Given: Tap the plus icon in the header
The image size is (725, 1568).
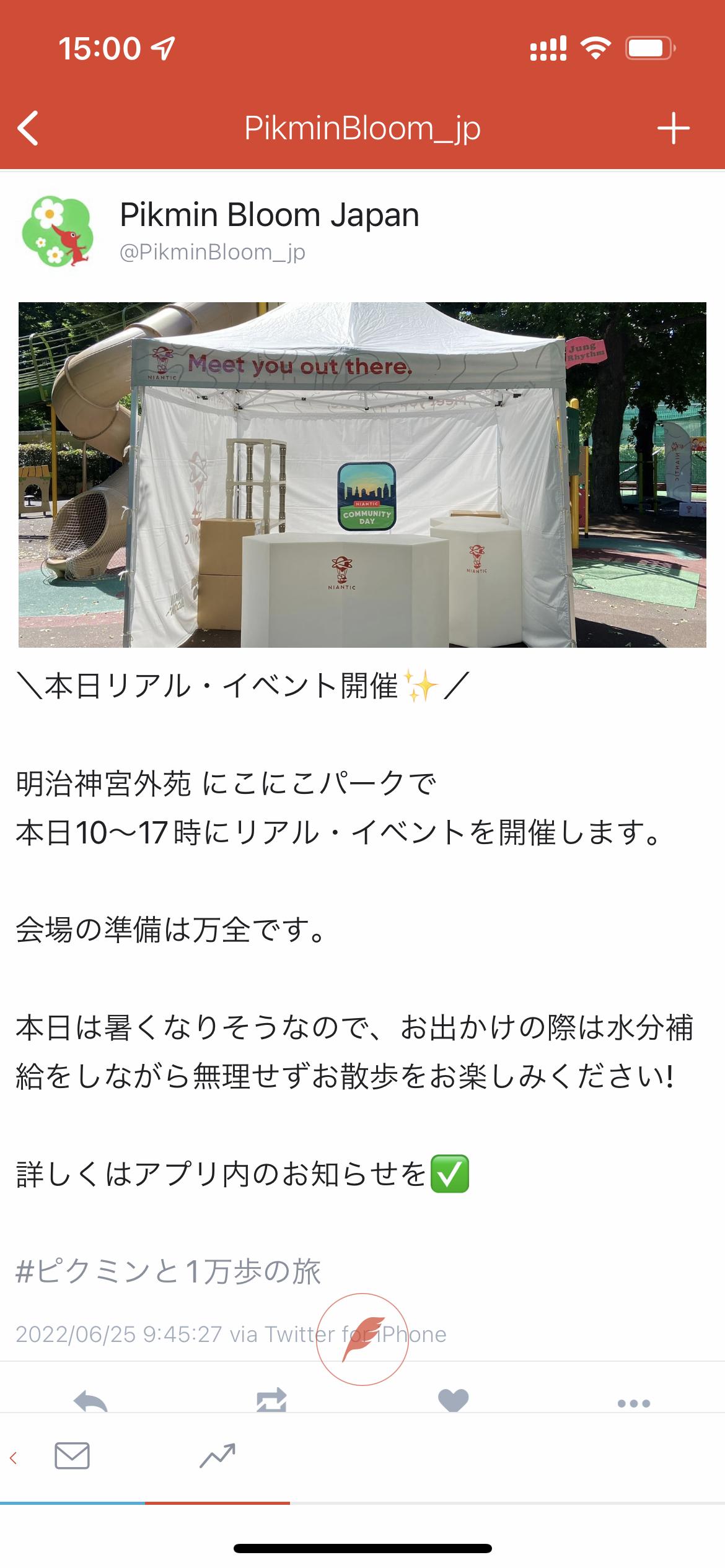Looking at the screenshot, I should [673, 128].
